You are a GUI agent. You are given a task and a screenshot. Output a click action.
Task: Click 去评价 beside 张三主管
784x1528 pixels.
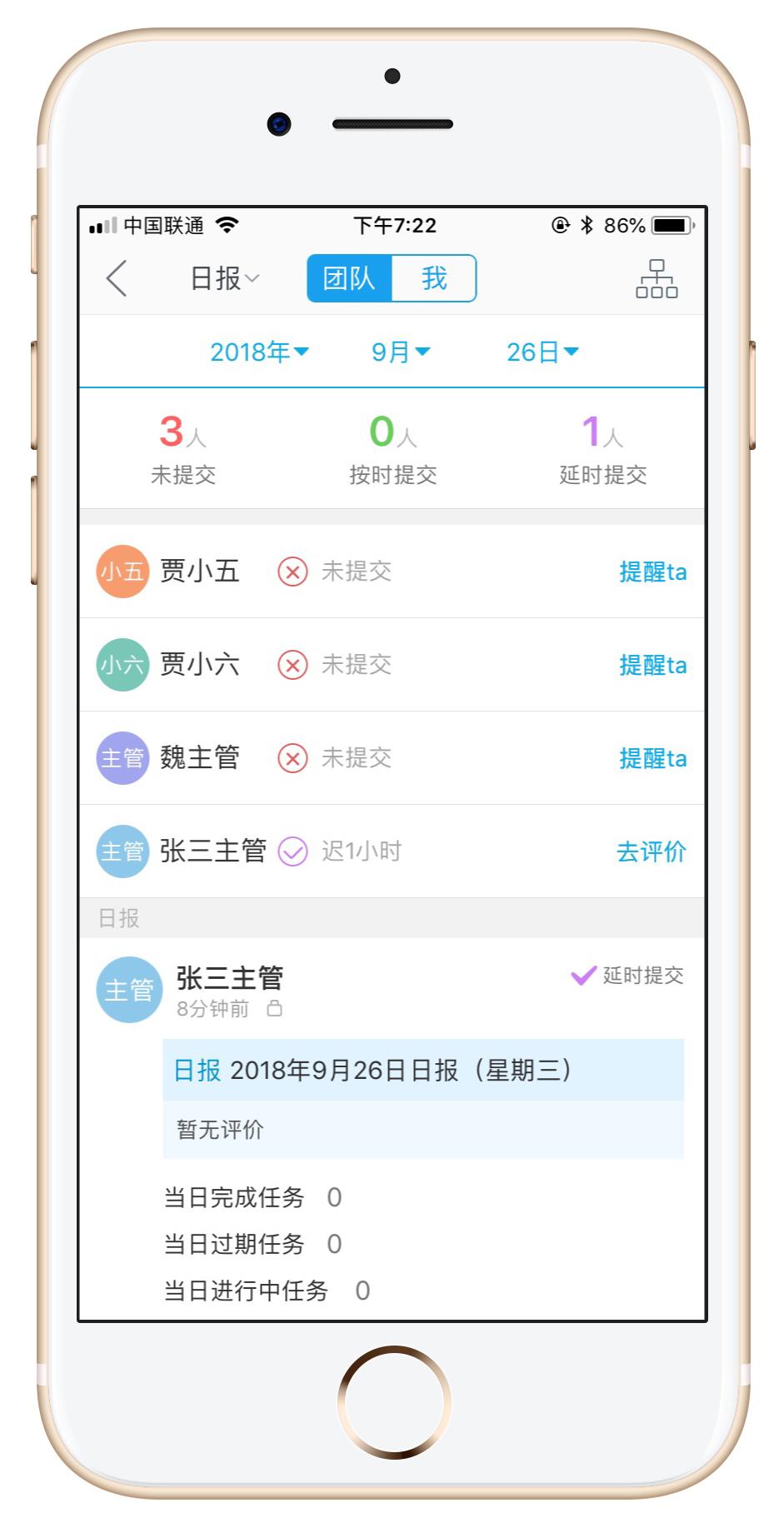652,851
